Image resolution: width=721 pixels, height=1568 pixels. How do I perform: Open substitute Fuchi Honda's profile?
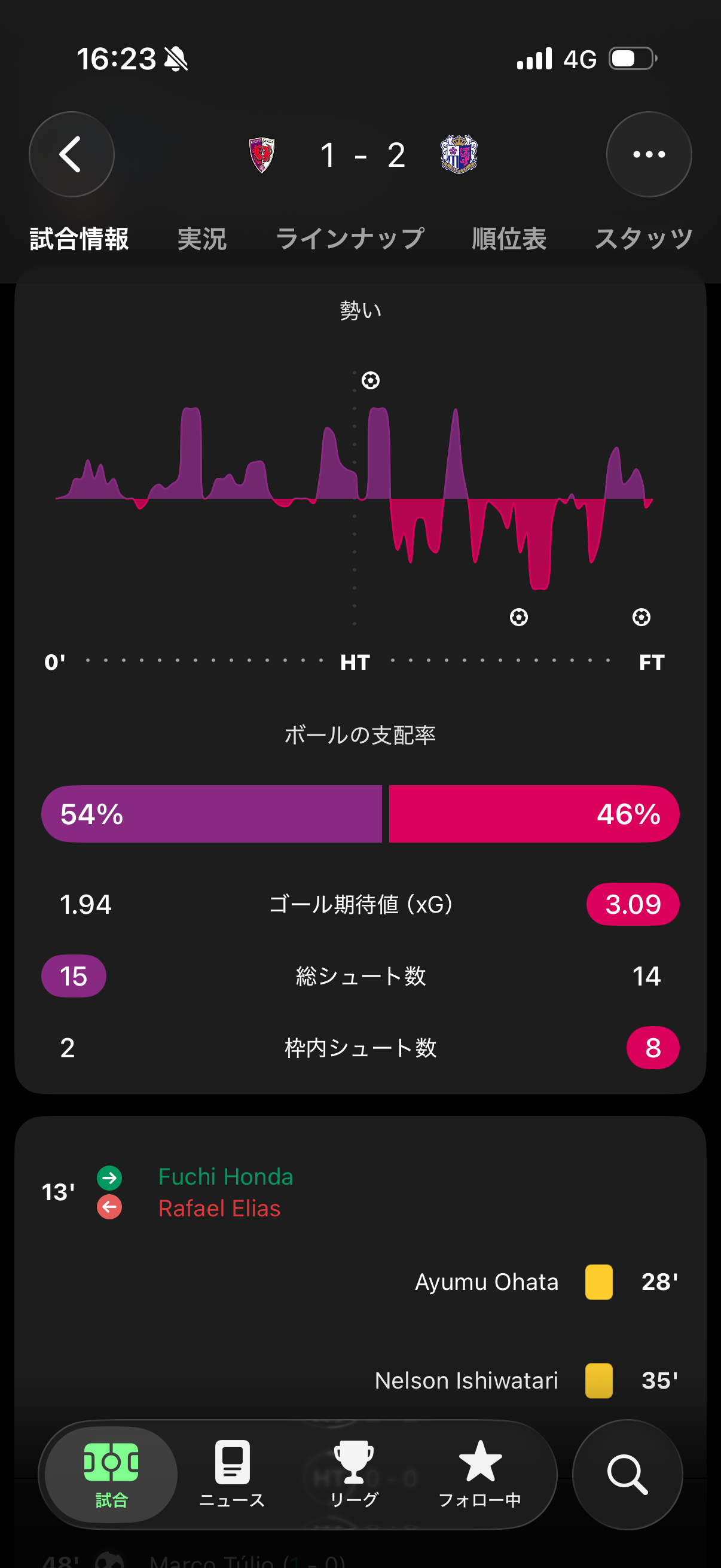226,1177
